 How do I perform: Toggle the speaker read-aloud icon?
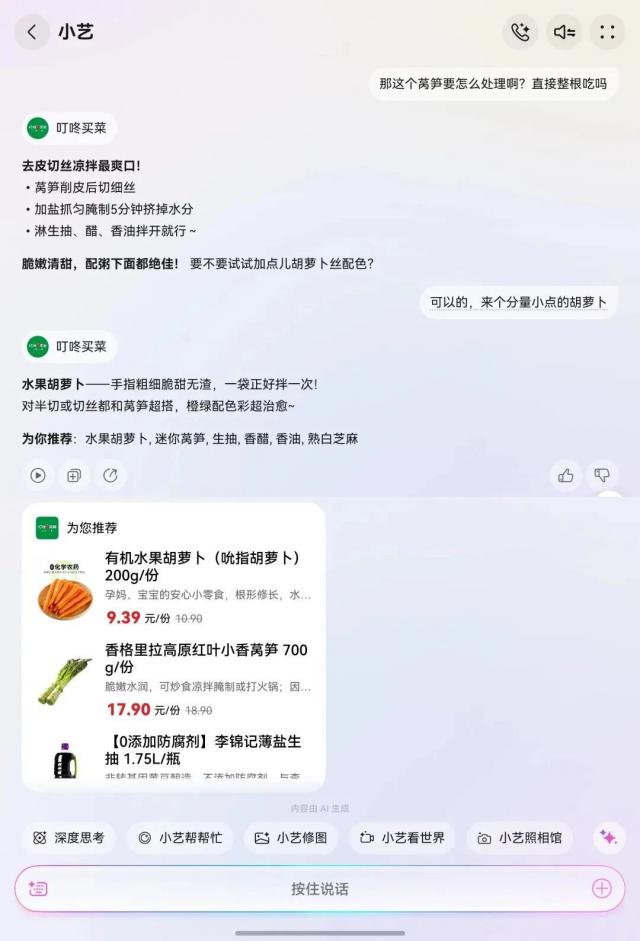(565, 32)
